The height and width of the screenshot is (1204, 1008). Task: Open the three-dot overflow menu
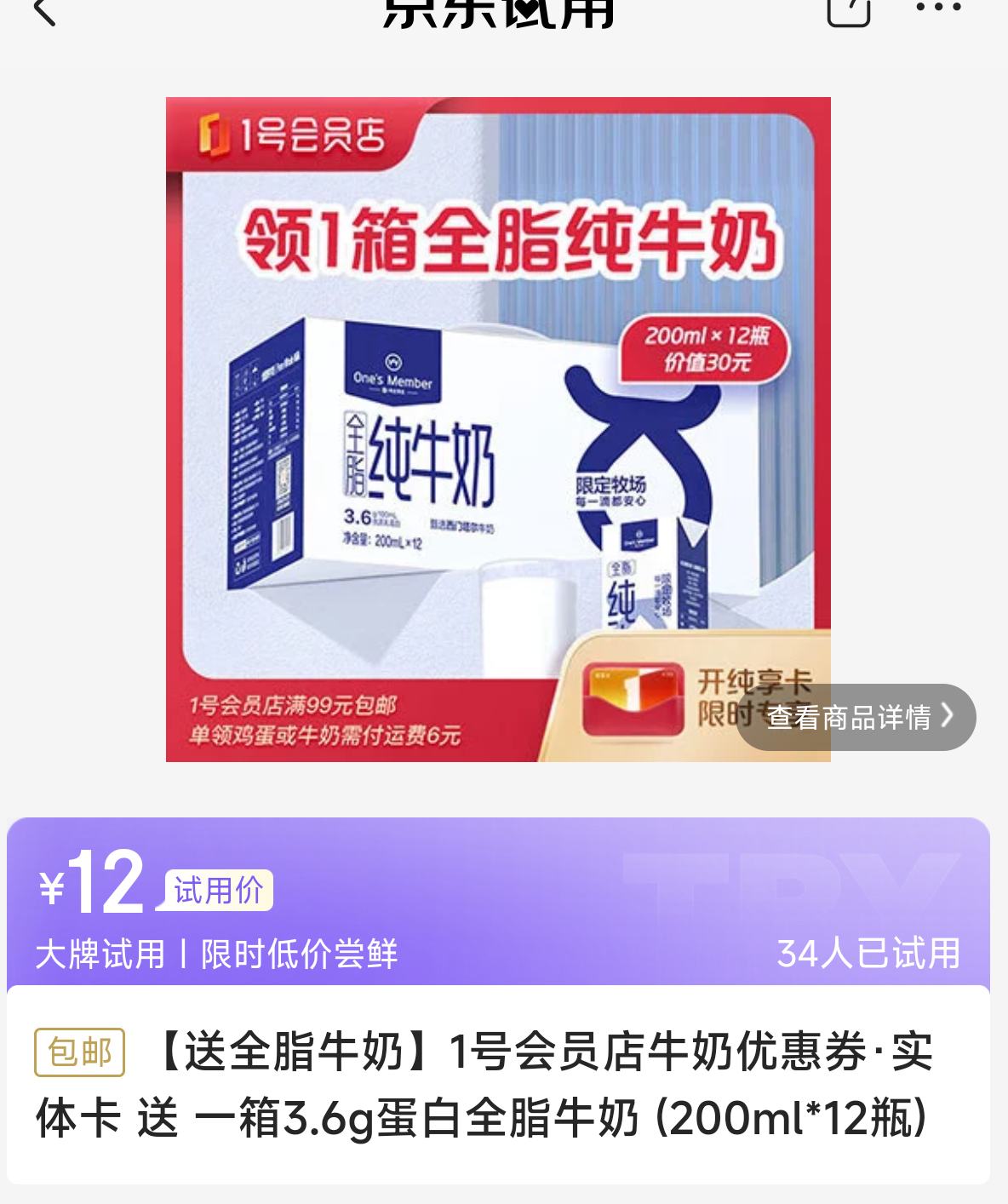coord(938,9)
